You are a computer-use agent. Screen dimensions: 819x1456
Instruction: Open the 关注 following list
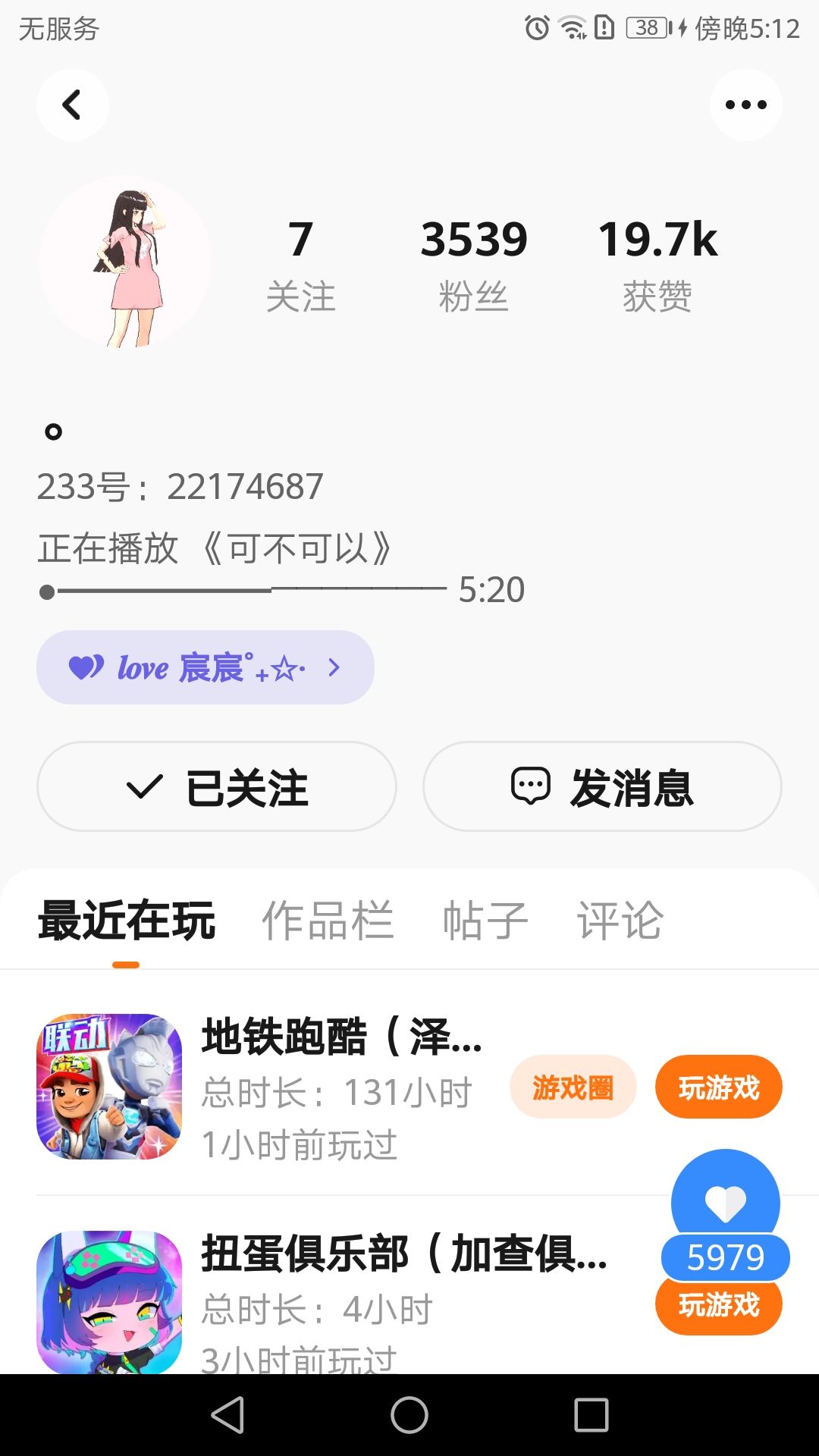click(x=300, y=265)
